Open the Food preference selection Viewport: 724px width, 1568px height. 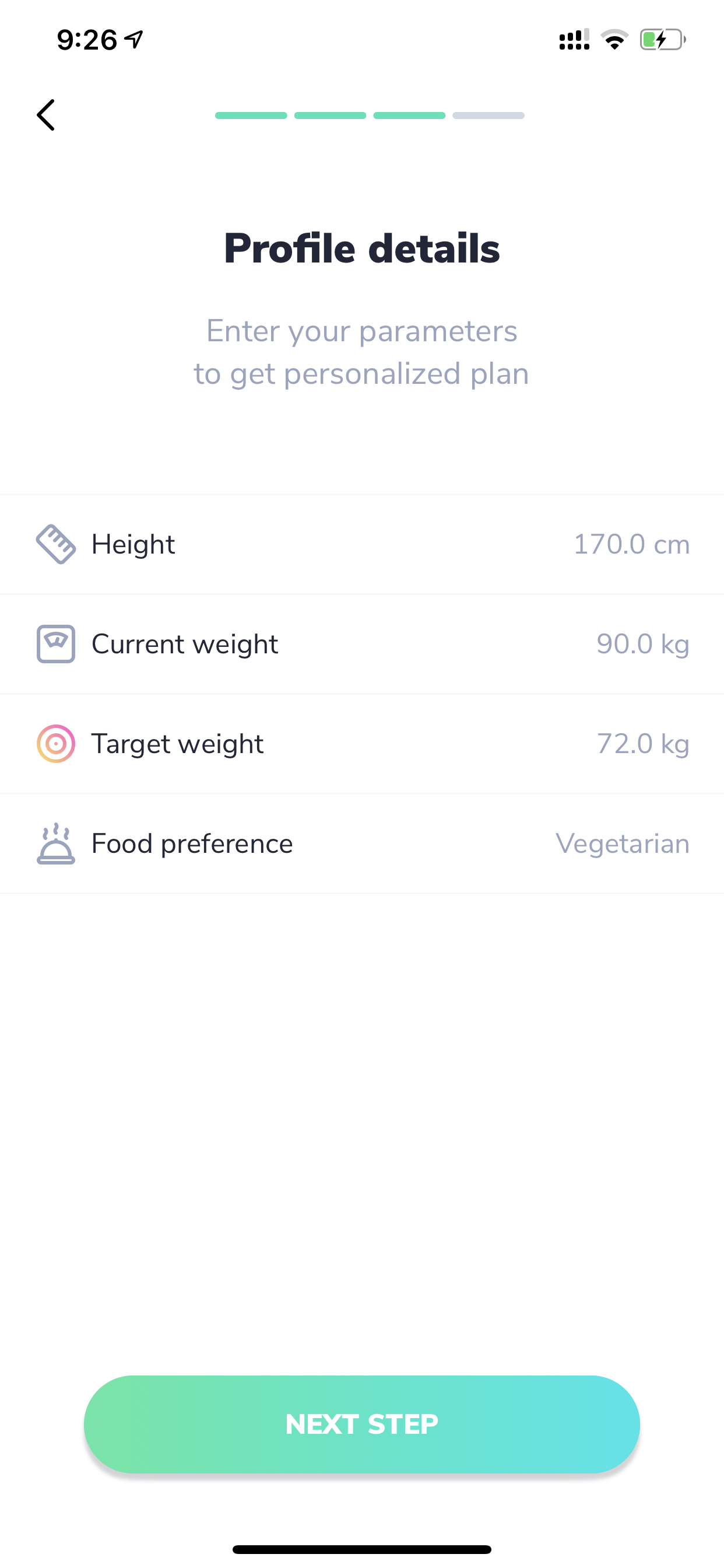tap(362, 843)
